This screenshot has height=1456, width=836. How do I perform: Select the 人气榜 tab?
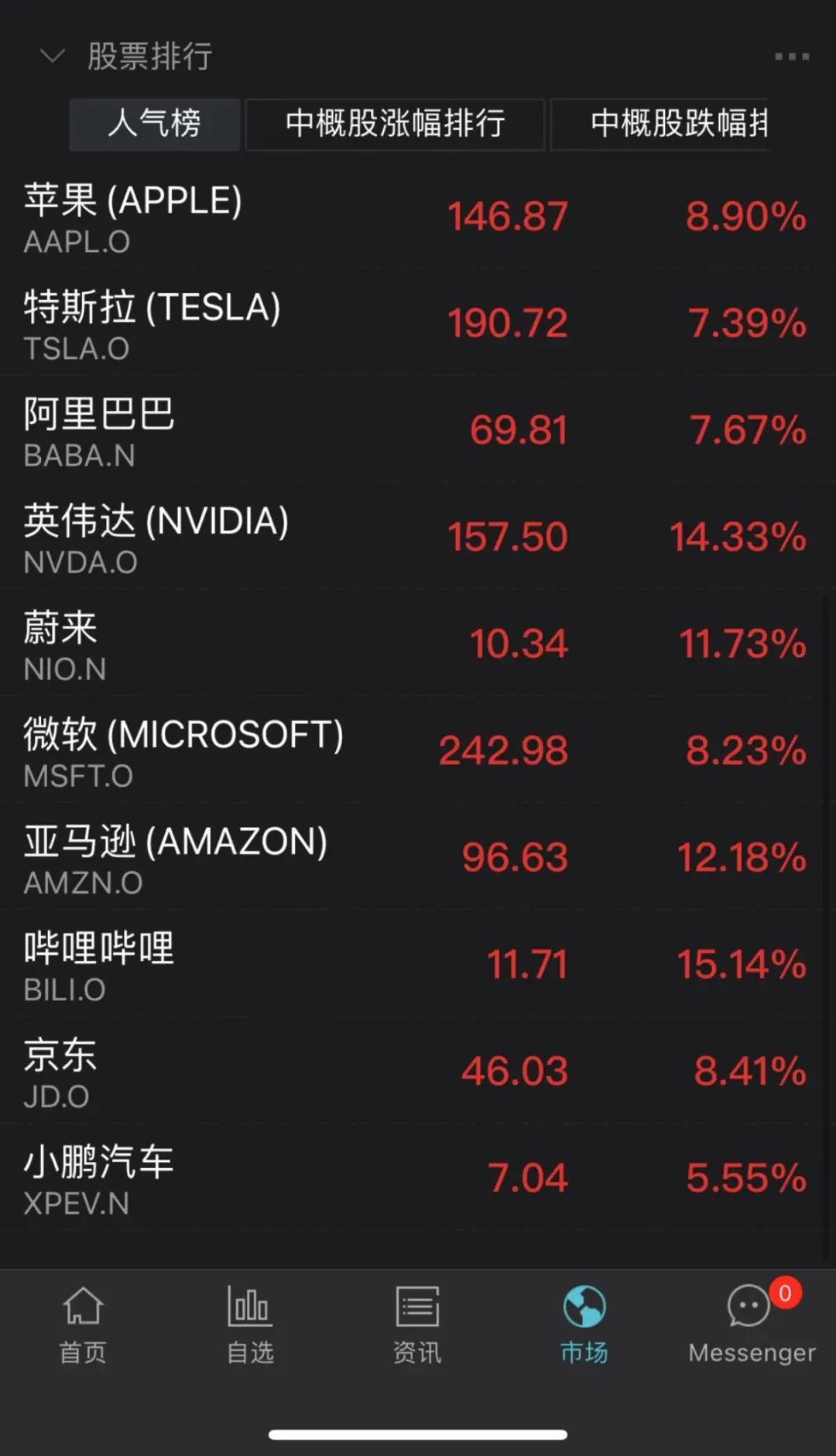point(155,124)
